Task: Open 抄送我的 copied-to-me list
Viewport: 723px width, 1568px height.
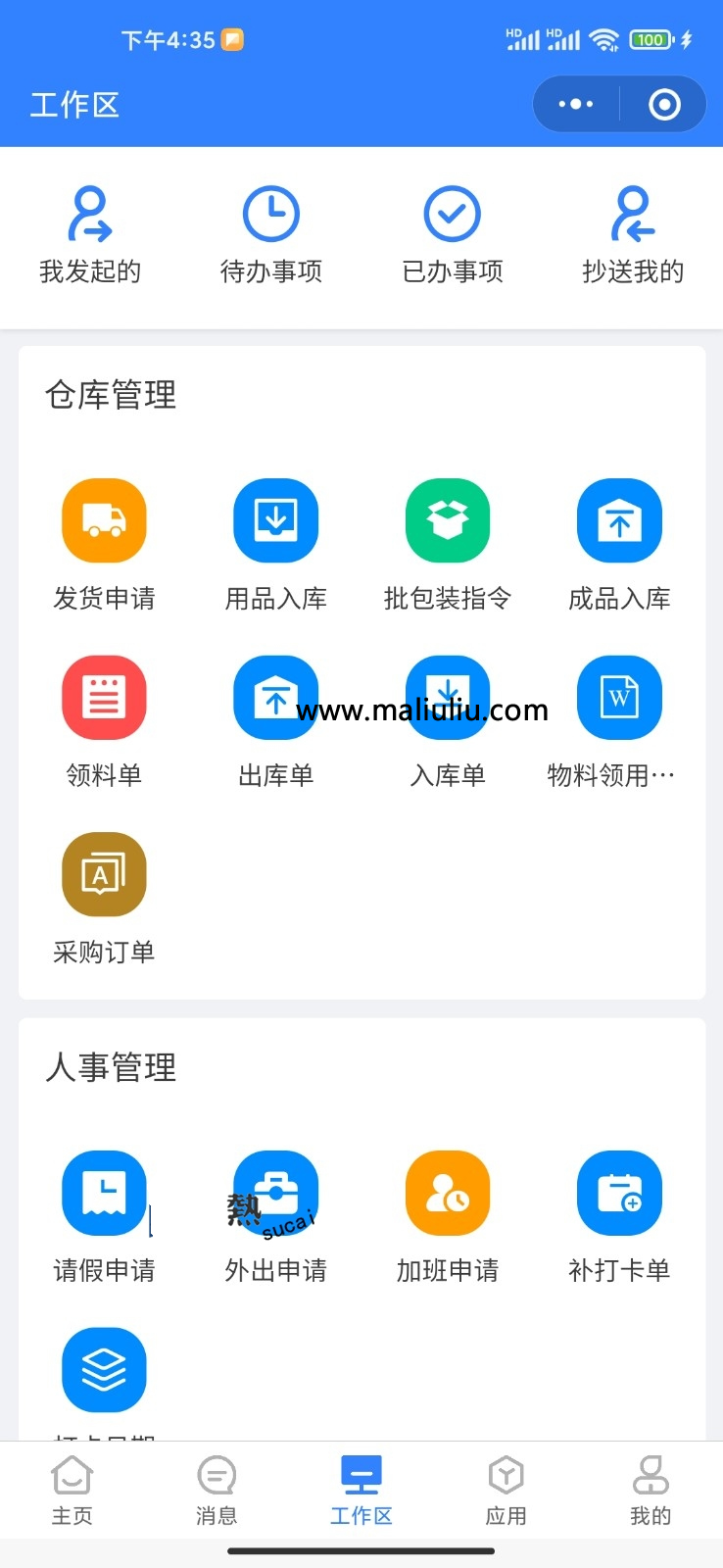Action: tap(632, 233)
